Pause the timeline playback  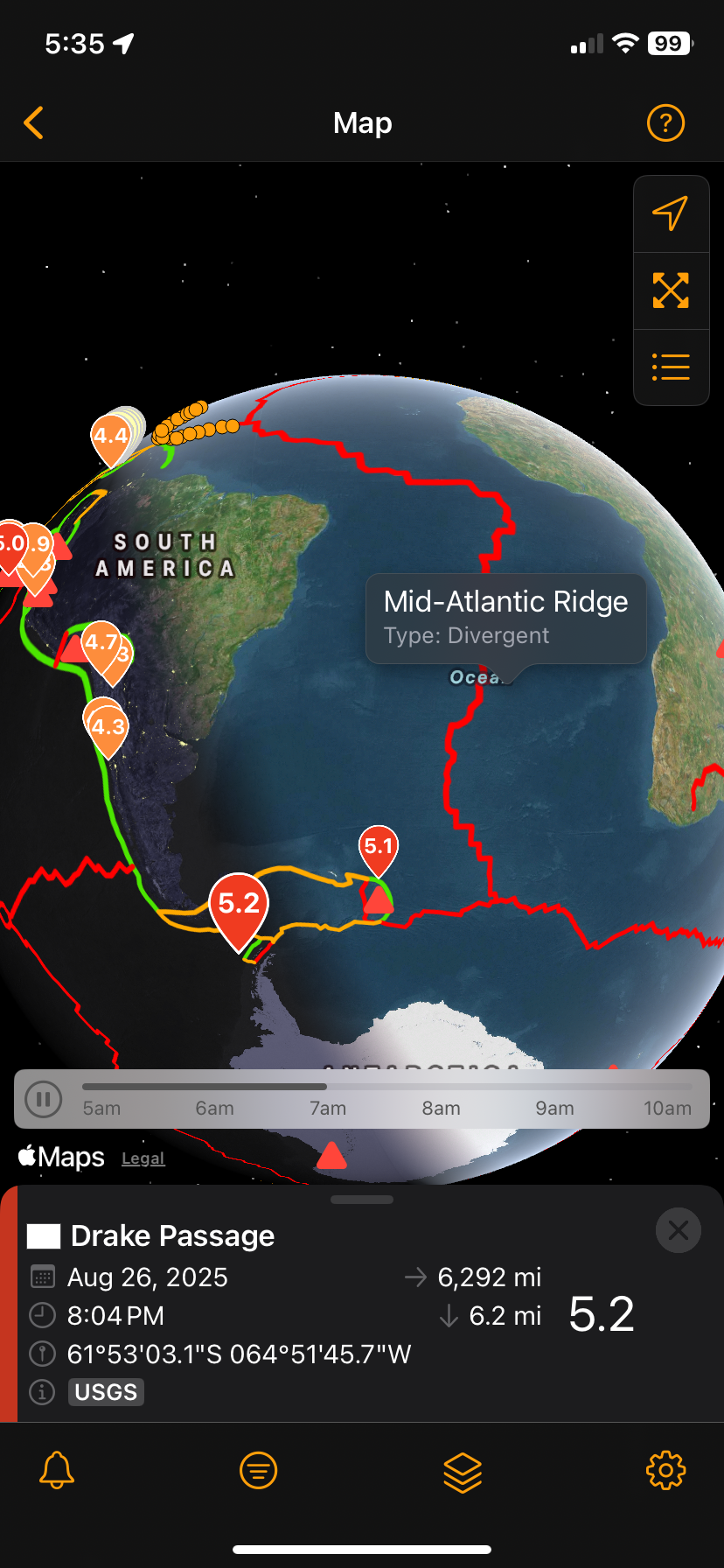(44, 1098)
